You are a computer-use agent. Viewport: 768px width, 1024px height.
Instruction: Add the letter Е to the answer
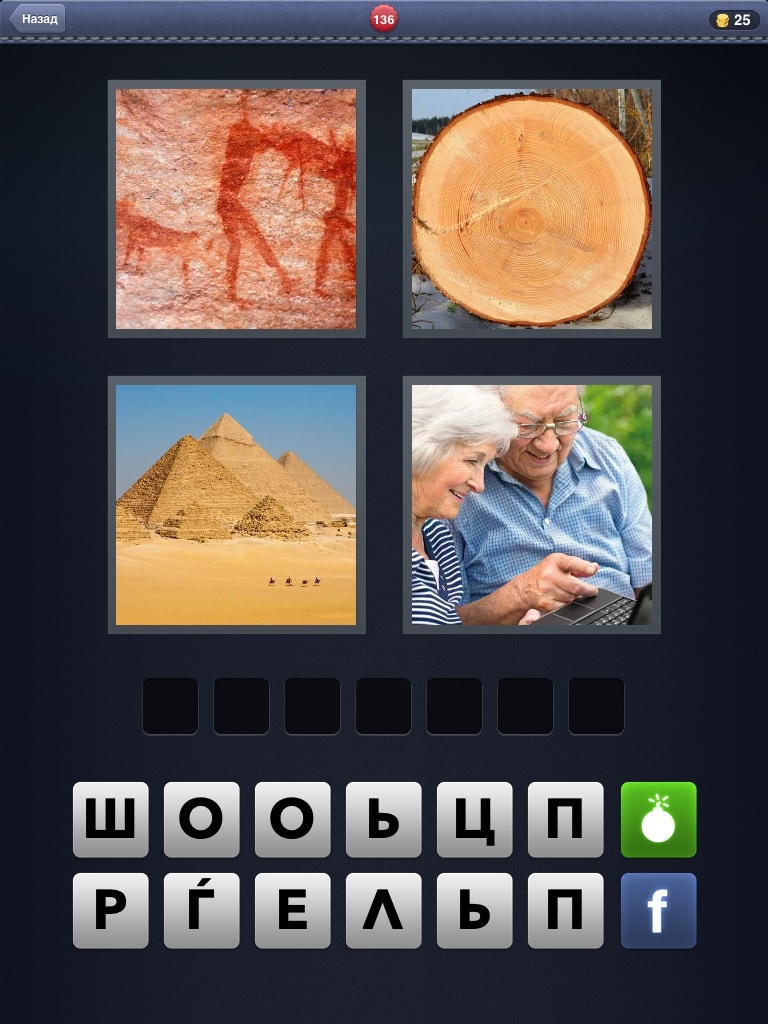292,911
